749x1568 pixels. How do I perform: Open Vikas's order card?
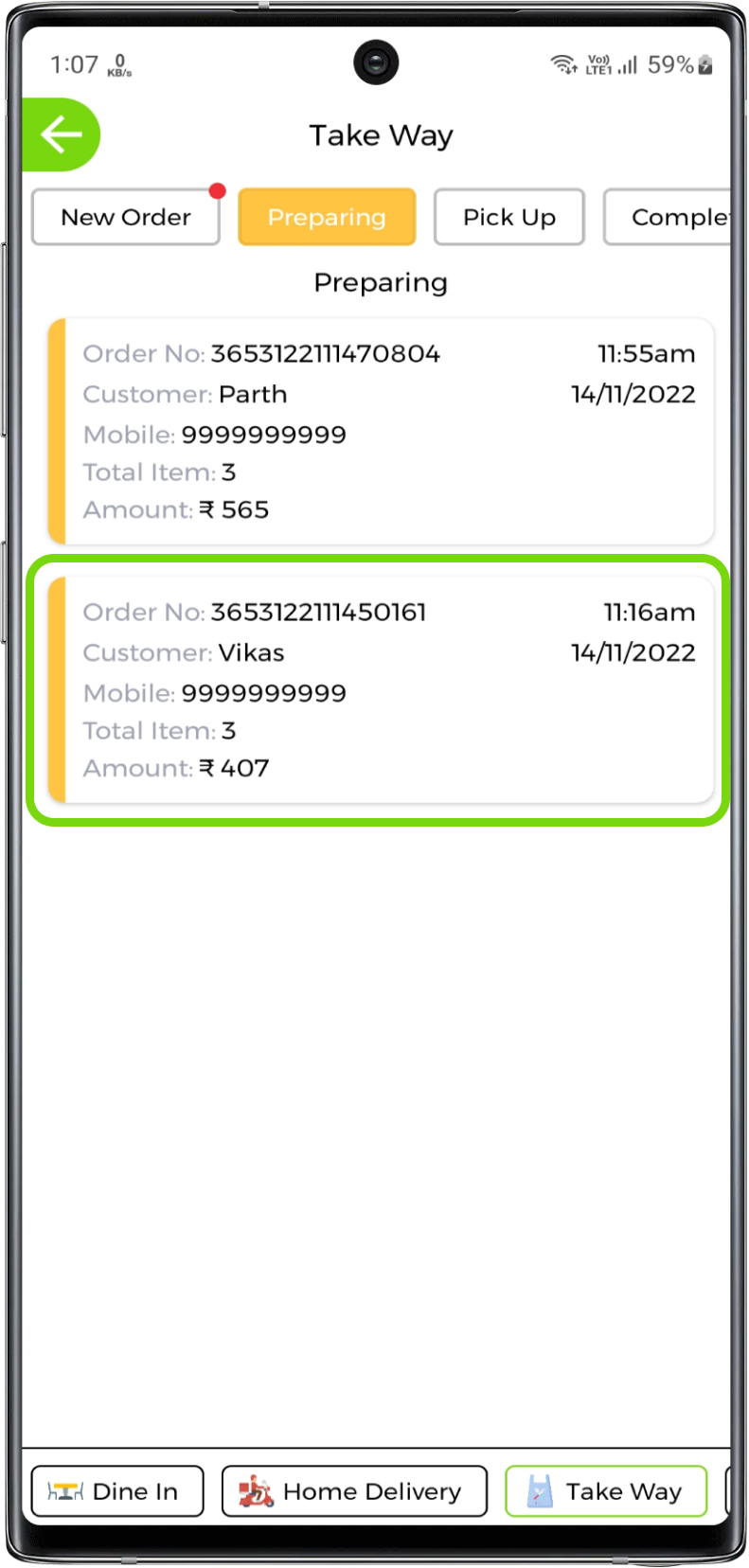[x=381, y=690]
